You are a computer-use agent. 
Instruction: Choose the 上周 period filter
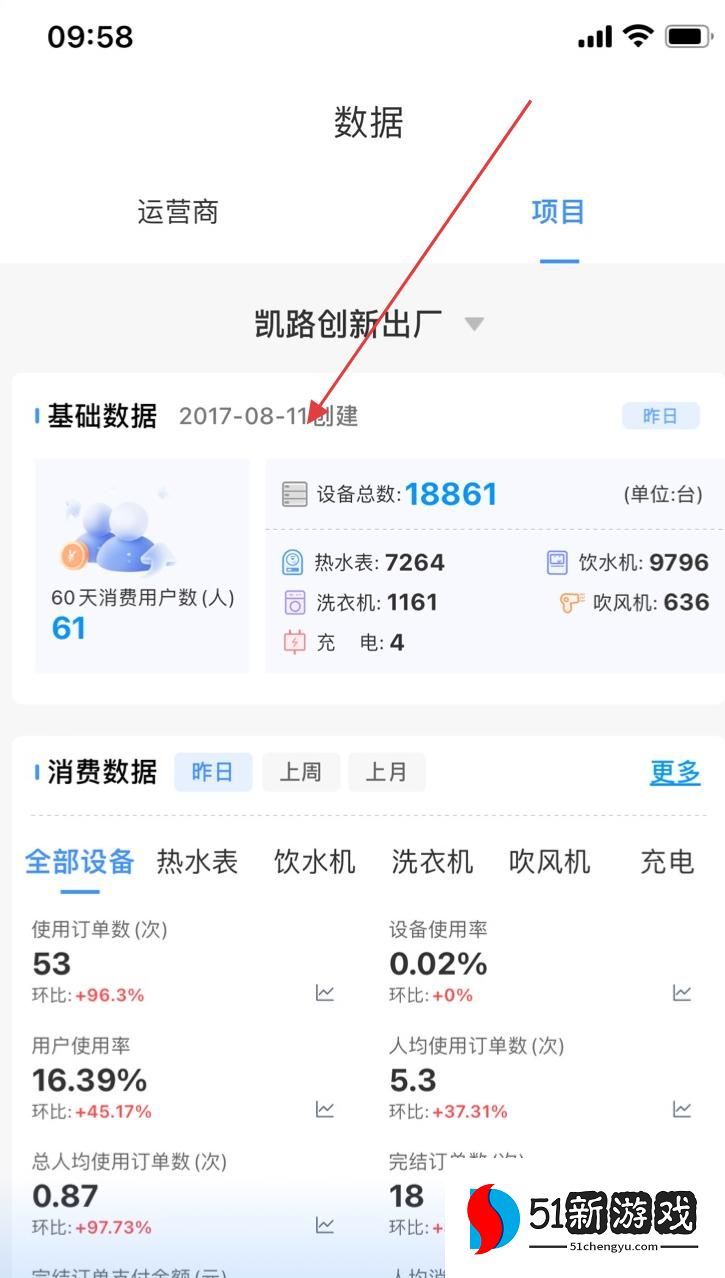pos(301,772)
